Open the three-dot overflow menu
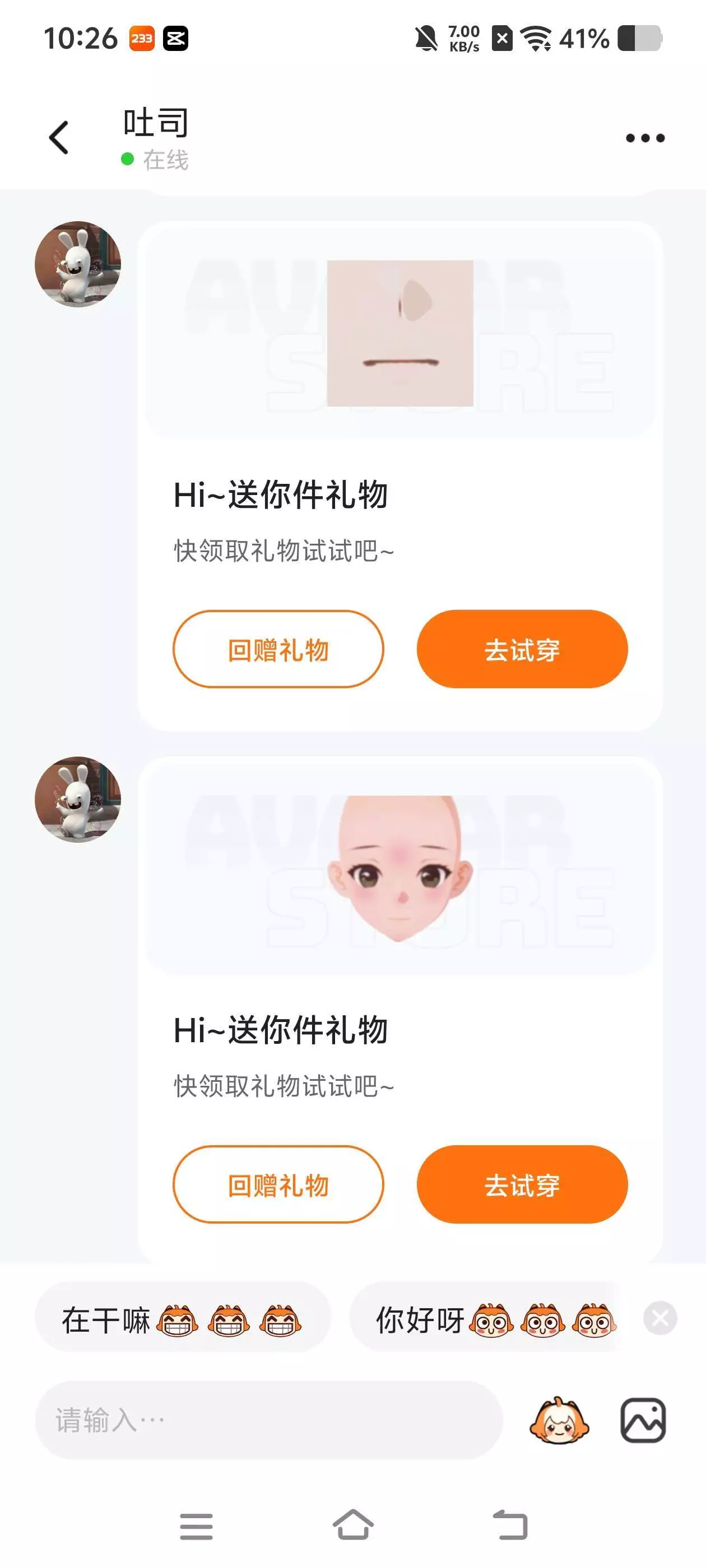This screenshot has width=706, height=1568. point(645,138)
